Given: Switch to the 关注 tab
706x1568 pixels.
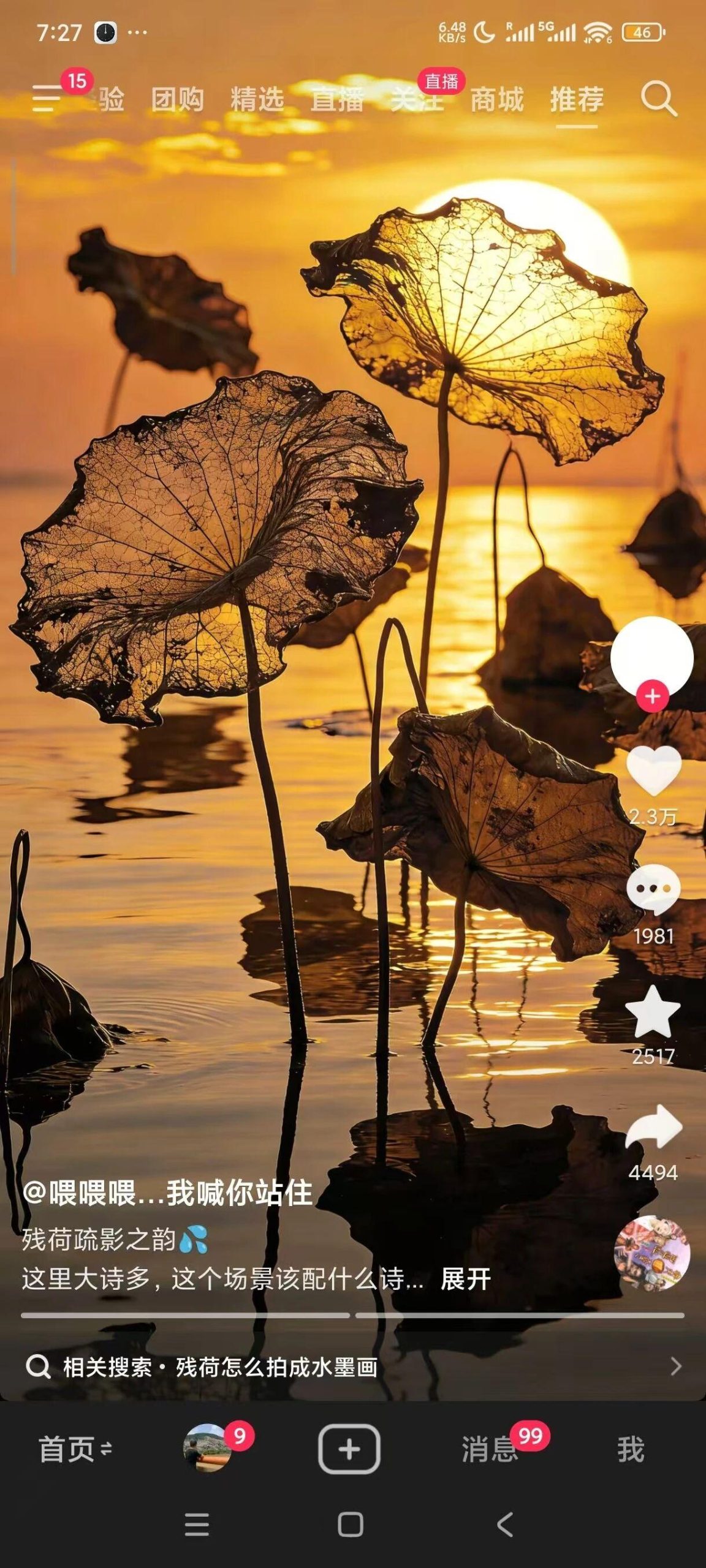Looking at the screenshot, I should click(417, 99).
